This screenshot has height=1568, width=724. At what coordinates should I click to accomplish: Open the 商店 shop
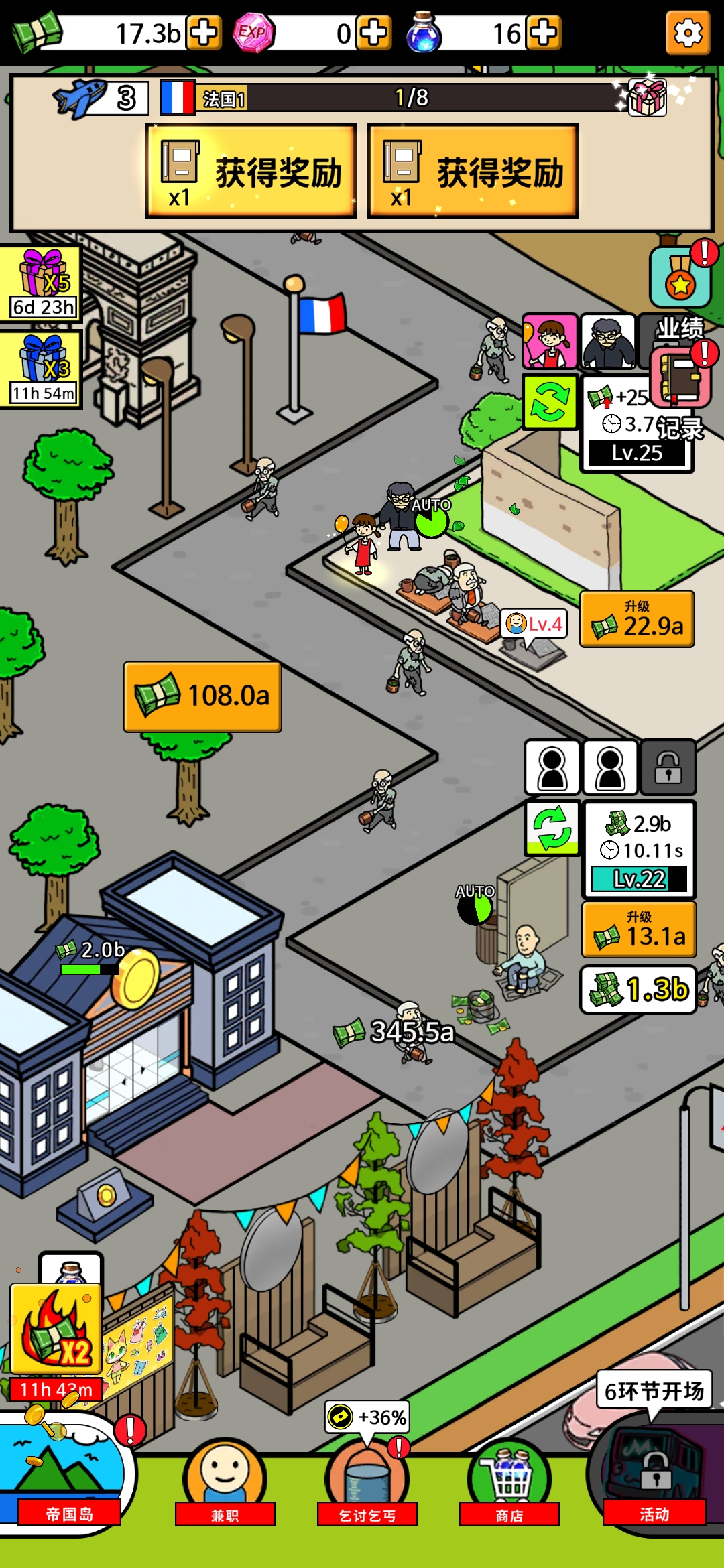pos(509,1484)
